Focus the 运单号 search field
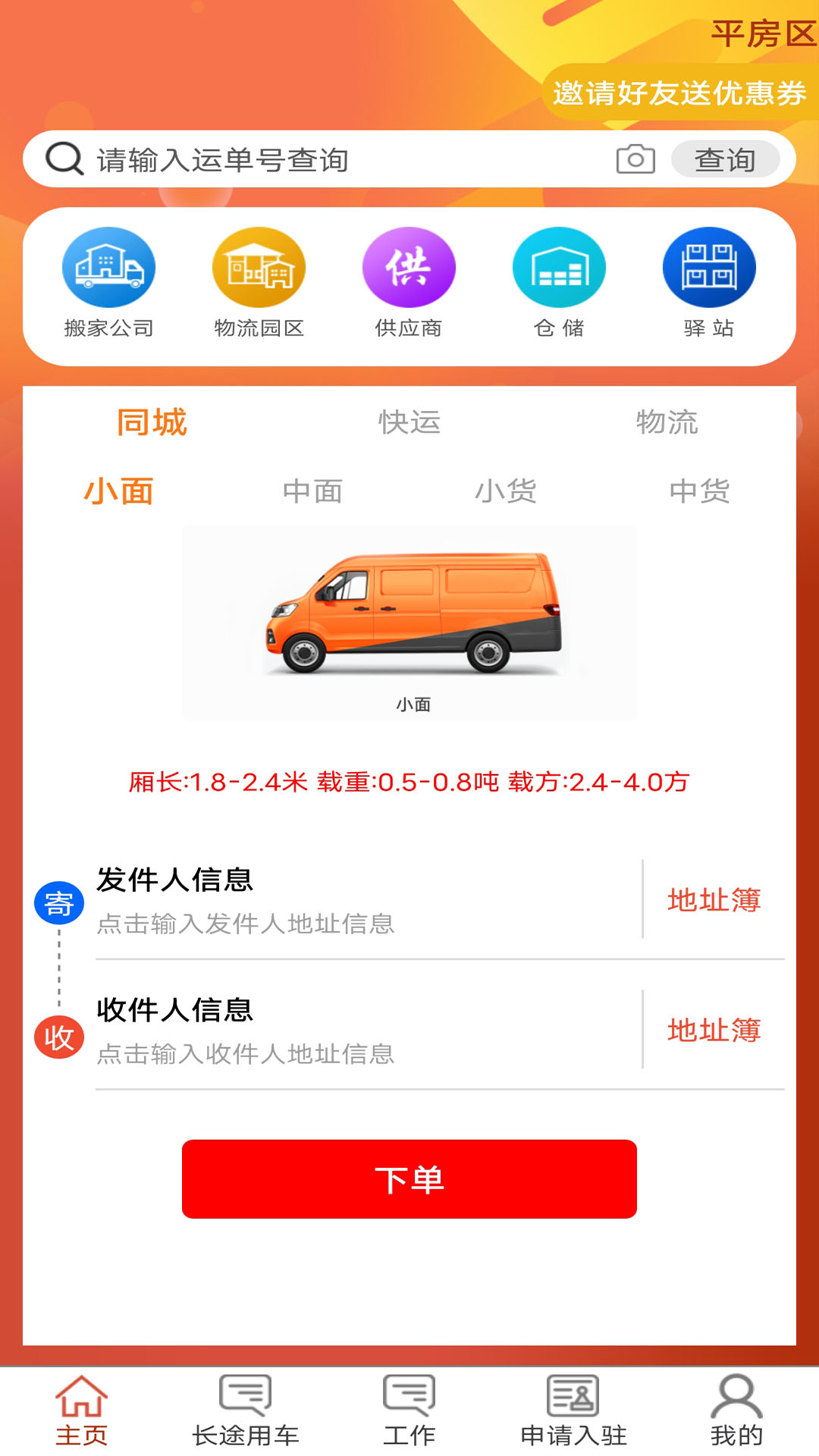 (341, 159)
